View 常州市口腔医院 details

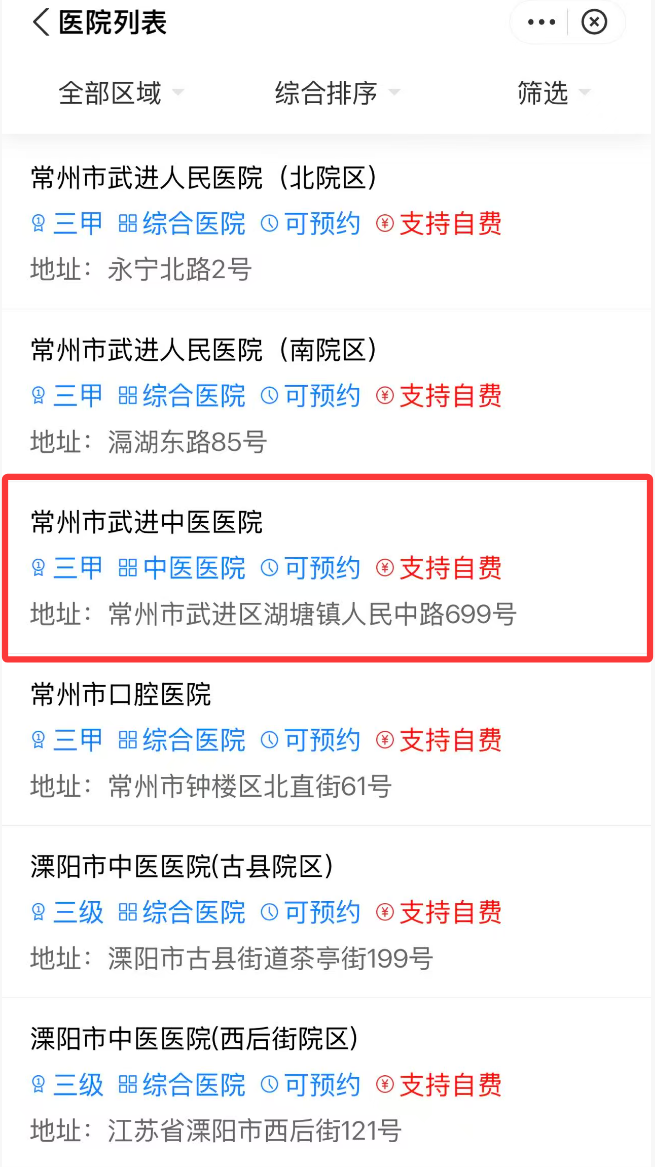[121, 694]
